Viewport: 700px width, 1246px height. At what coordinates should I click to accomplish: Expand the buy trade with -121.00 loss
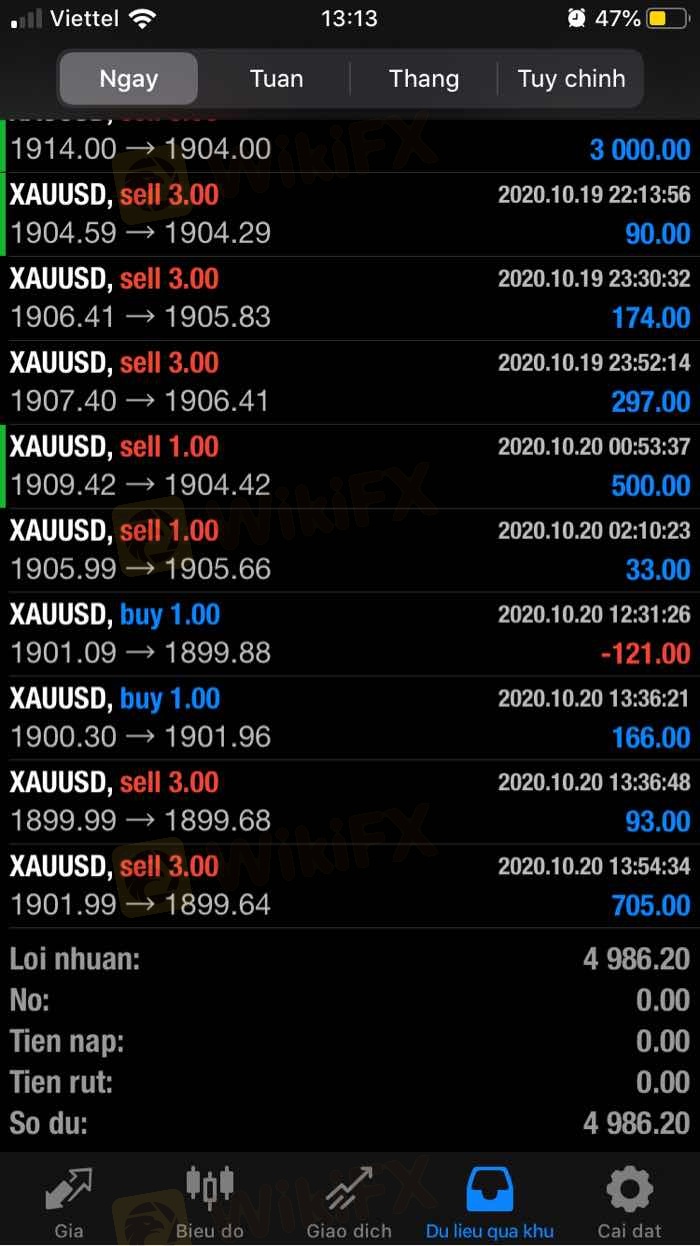tap(350, 635)
